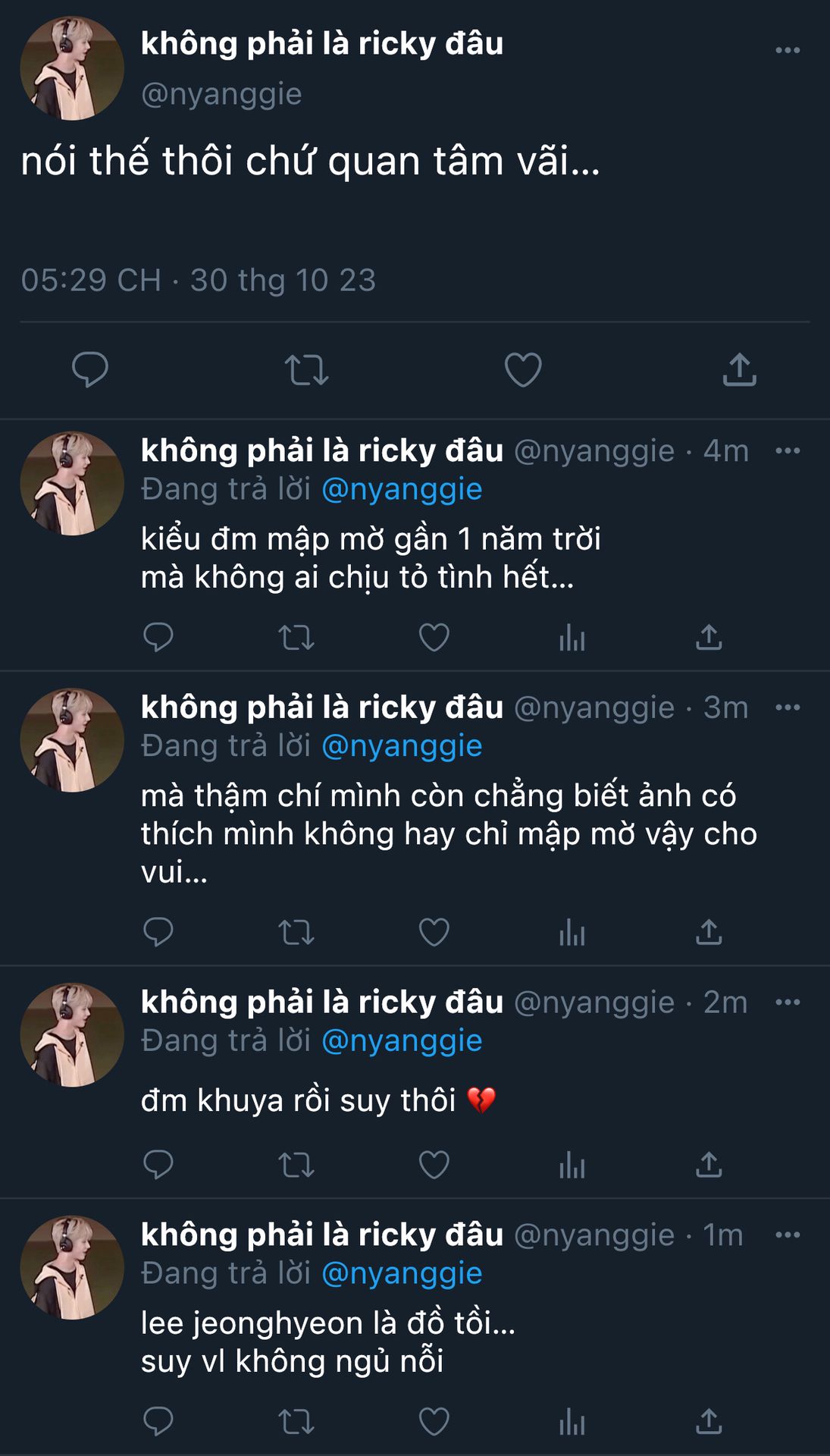Reply to the 'đm khuya rồi suy thôi' tweet
Image resolution: width=830 pixels, height=1456 pixels.
158,1165
